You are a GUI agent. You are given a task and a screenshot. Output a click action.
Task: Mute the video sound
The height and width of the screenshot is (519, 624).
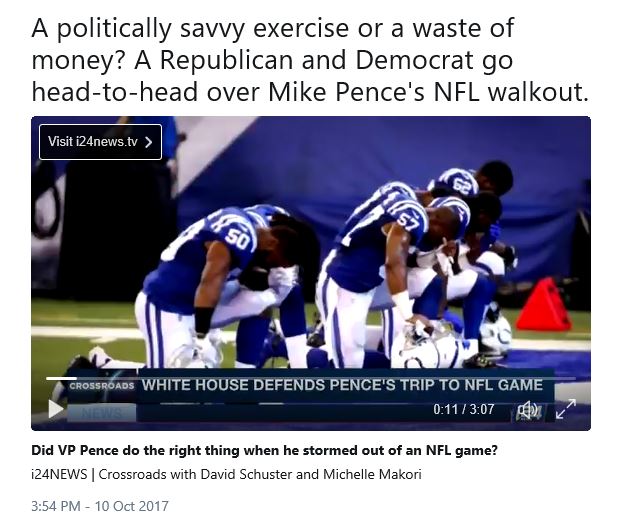coord(528,409)
